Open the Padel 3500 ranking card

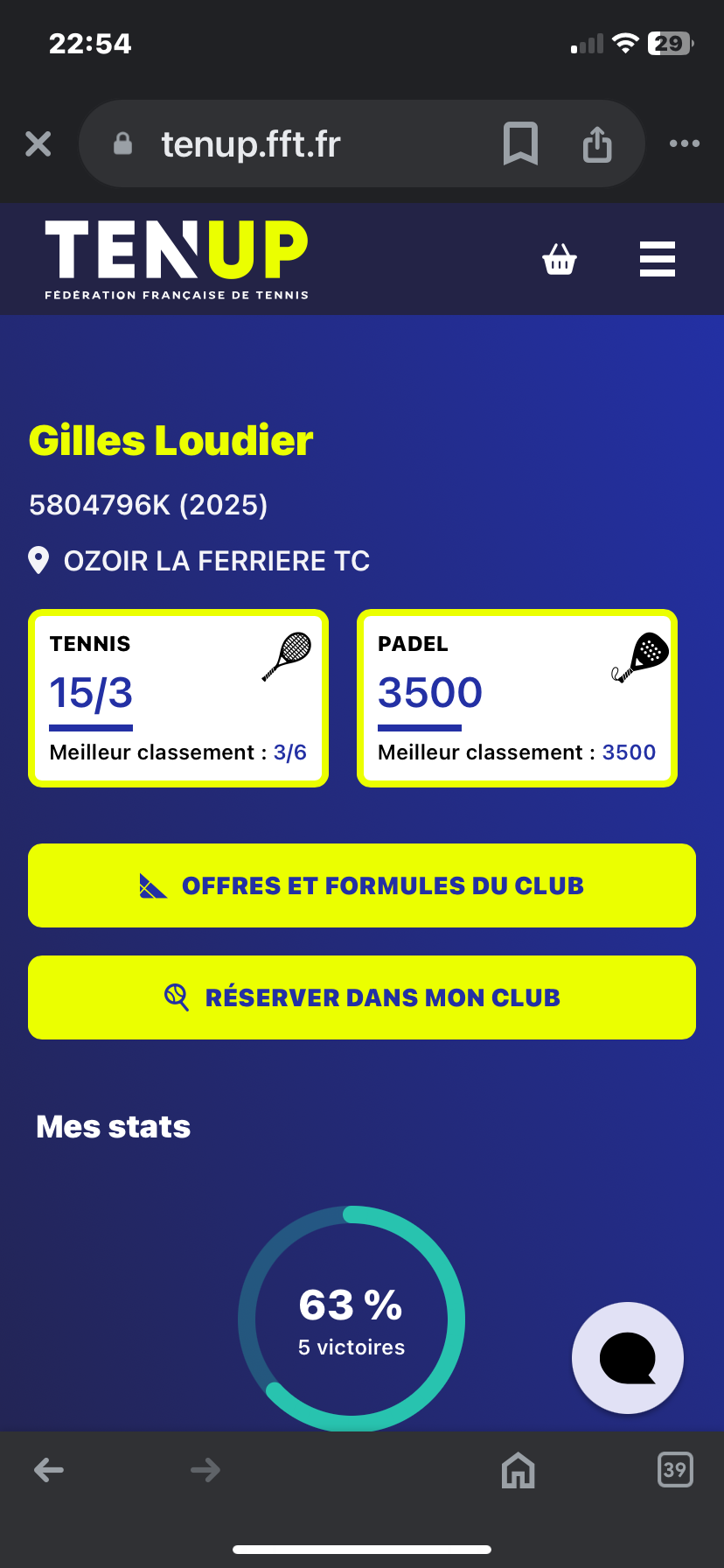click(517, 698)
